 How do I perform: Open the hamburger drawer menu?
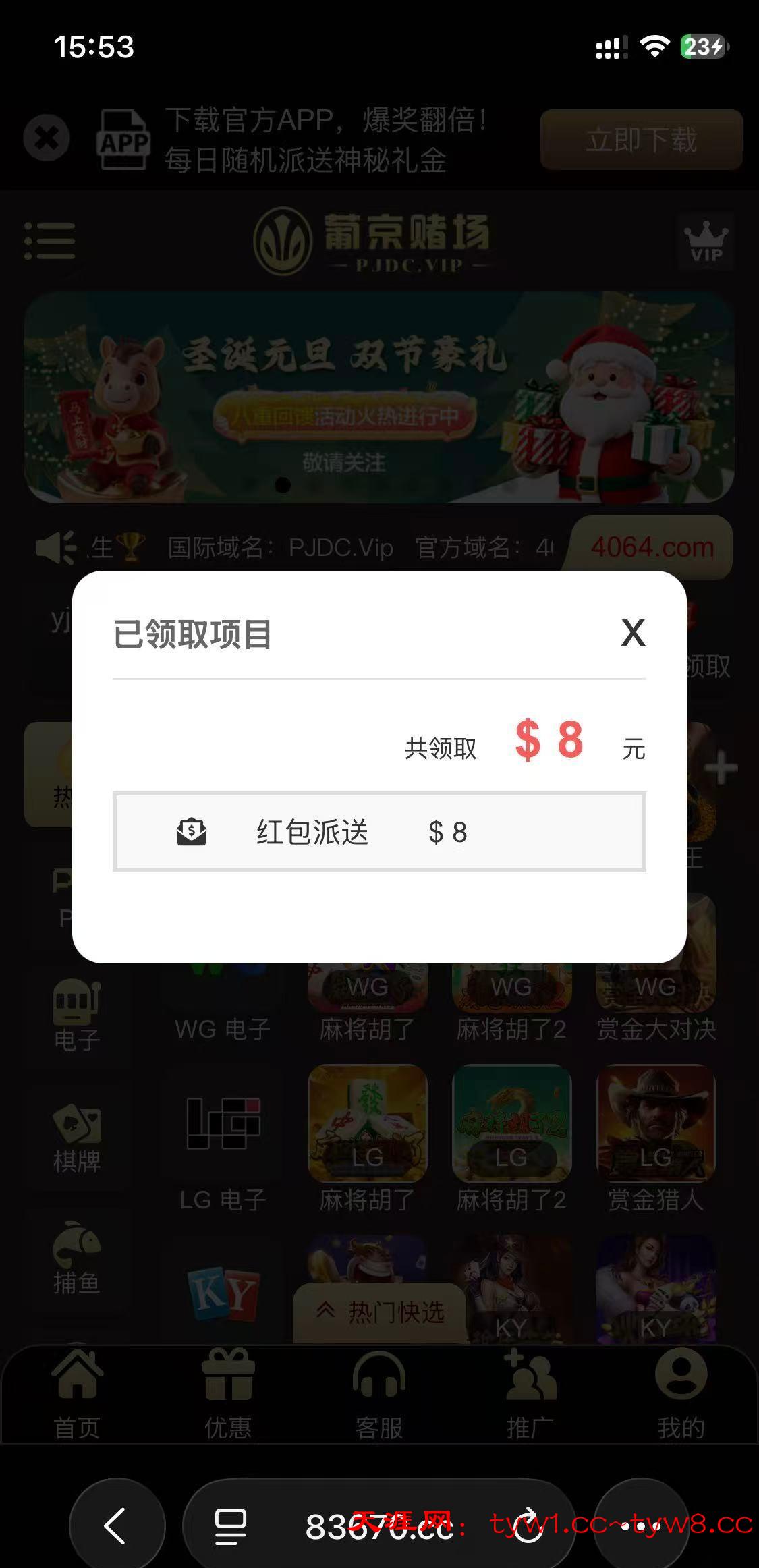pos(50,241)
